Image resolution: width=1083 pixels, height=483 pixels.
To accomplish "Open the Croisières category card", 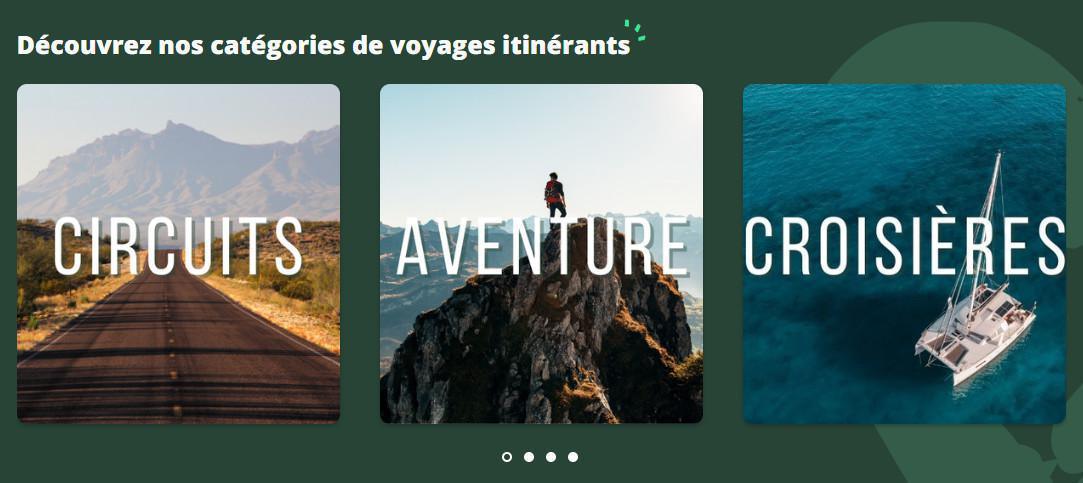I will 904,253.
